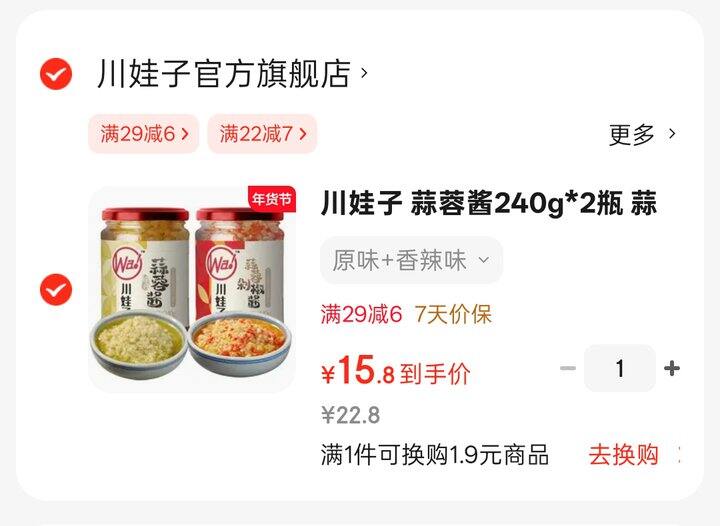Open the 蒜蓉酱 product image
The image size is (720, 526).
tap(192, 290)
